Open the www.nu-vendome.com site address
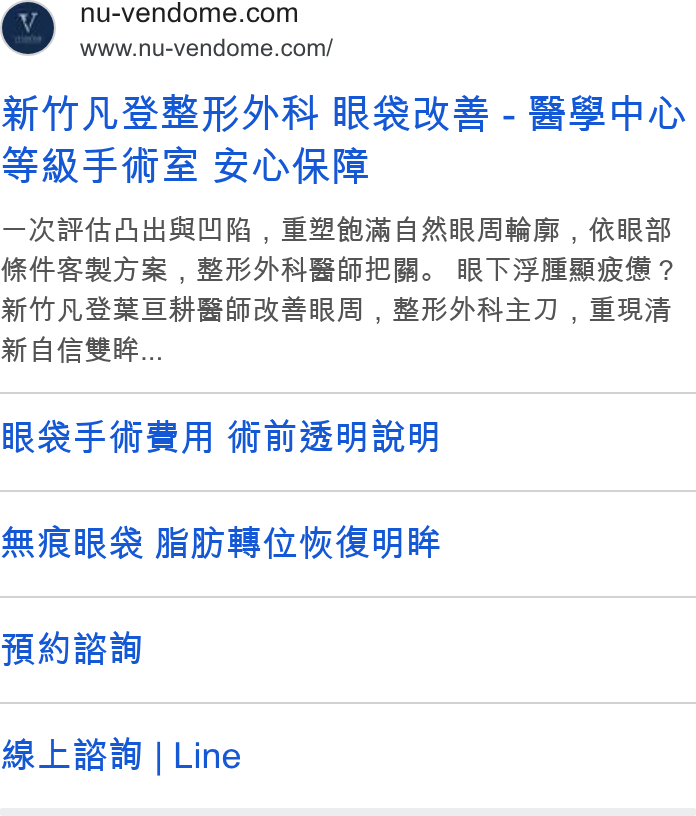 pyautogui.click(x=206, y=48)
